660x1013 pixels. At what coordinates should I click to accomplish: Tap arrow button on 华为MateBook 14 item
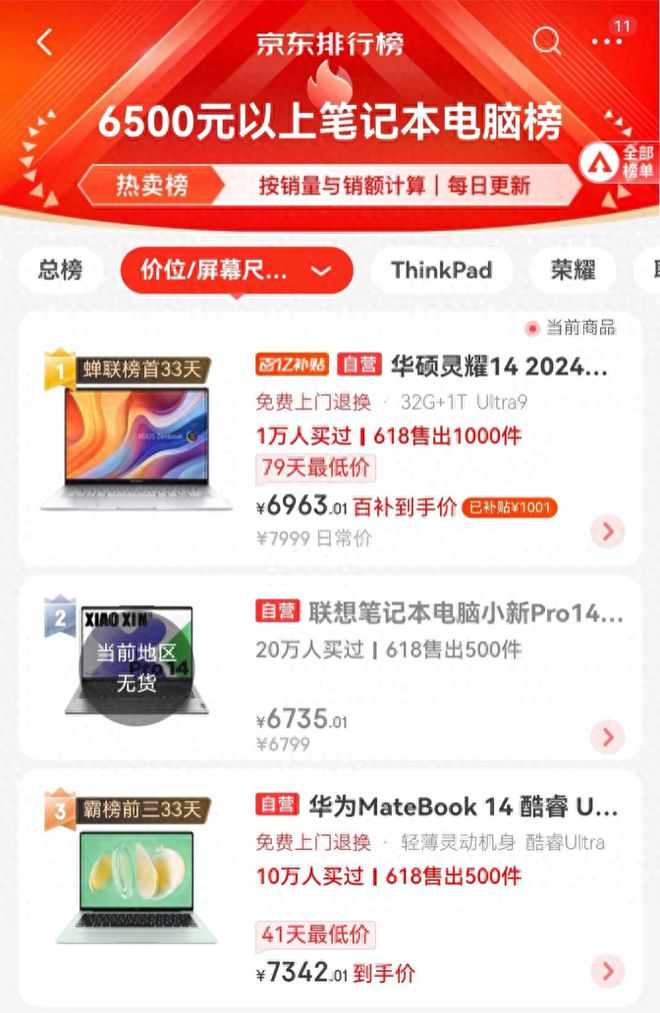click(607, 969)
